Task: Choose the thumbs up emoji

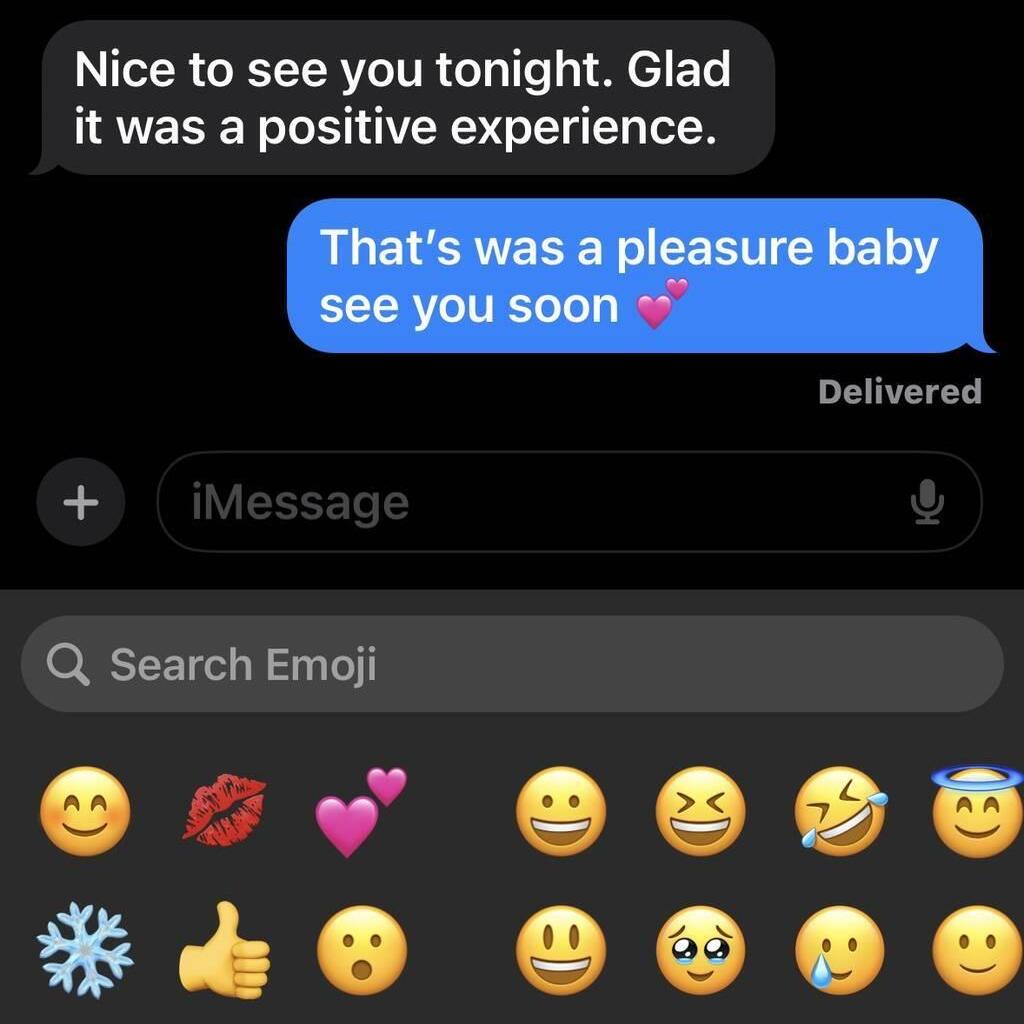Action: click(224, 949)
